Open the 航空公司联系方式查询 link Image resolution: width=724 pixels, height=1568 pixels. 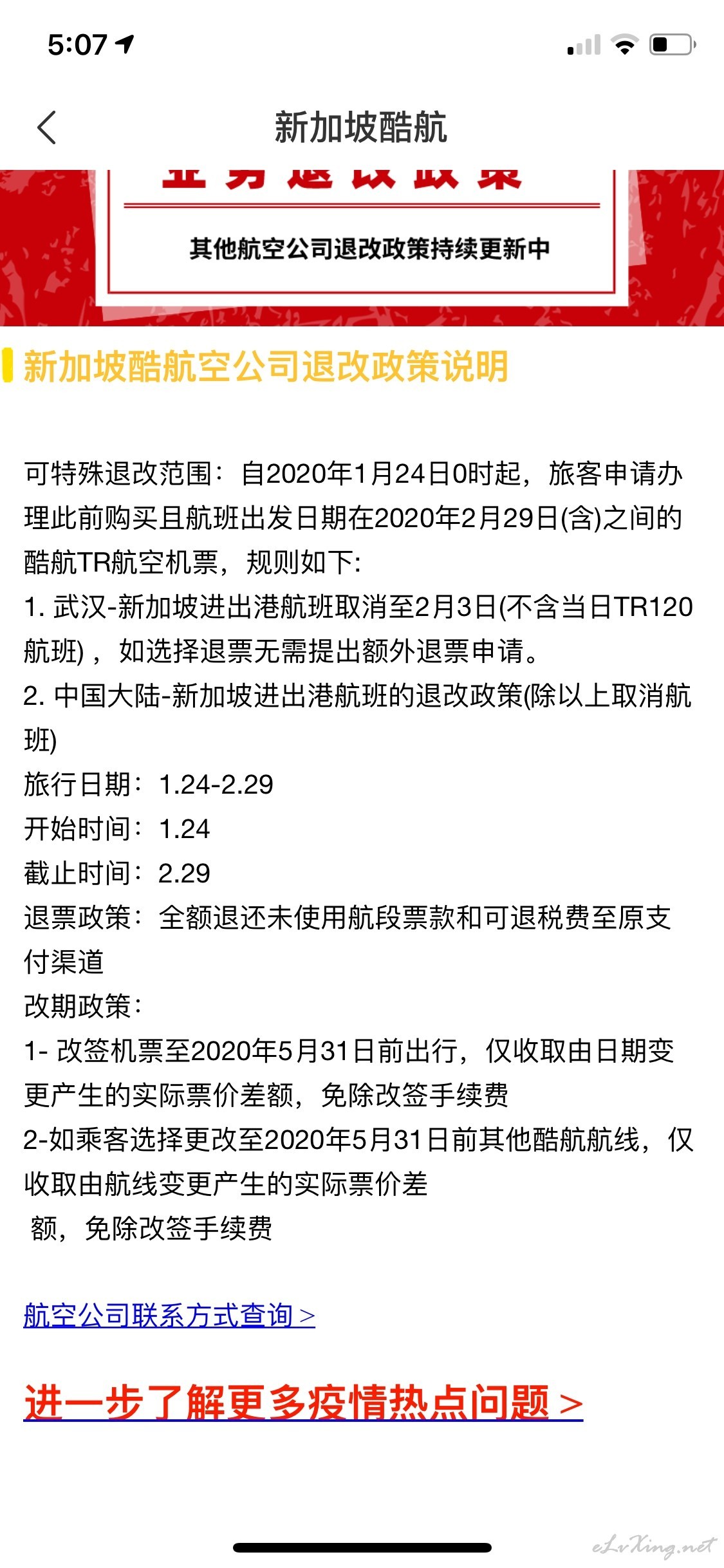pos(169,1315)
